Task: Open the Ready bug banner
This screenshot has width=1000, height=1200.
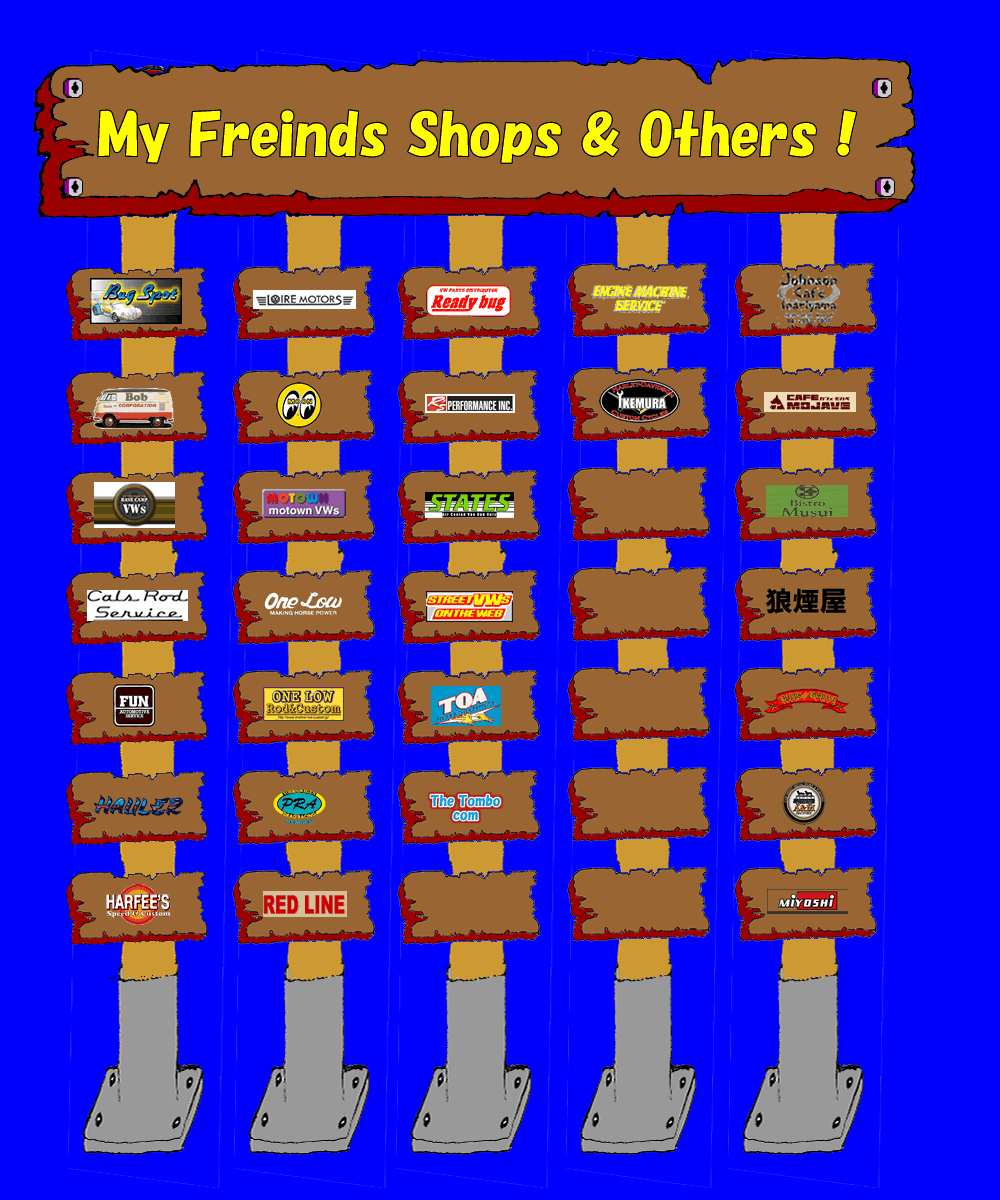Action: pos(469,300)
